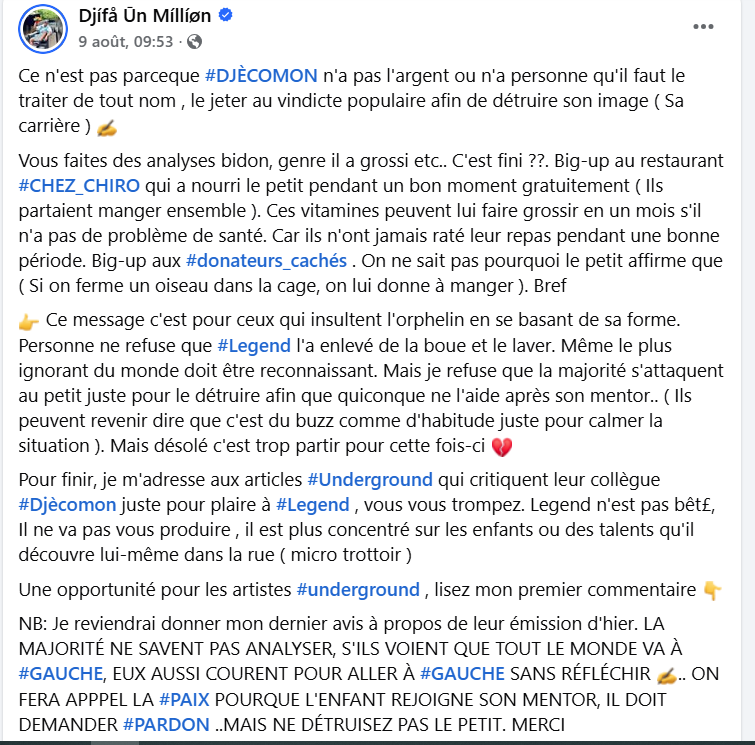Image resolution: width=755 pixels, height=745 pixels.
Task: Open the post timestamp 9 août, 09:53
Action: click(x=126, y=42)
